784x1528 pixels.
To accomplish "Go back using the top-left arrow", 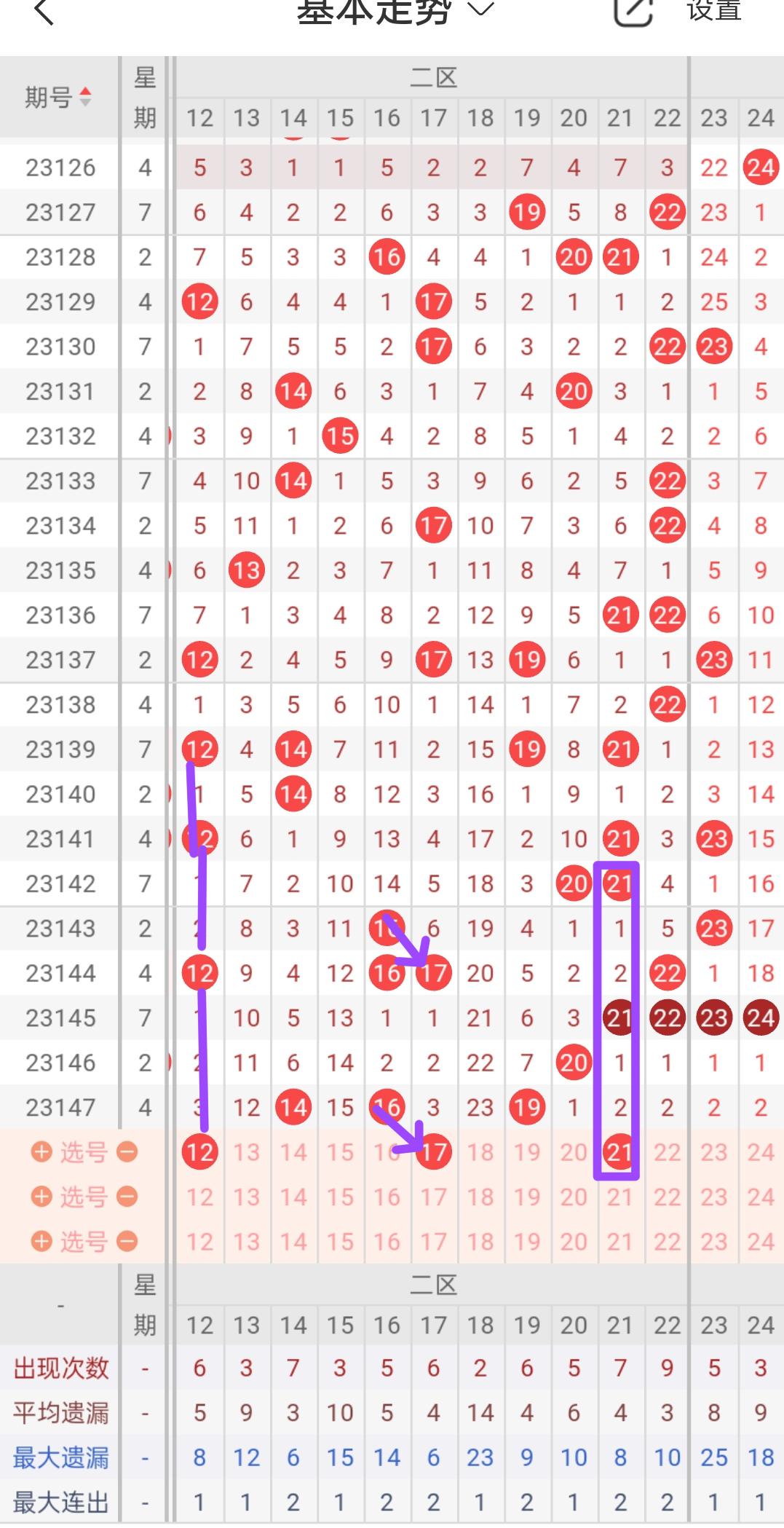I will [x=44, y=12].
